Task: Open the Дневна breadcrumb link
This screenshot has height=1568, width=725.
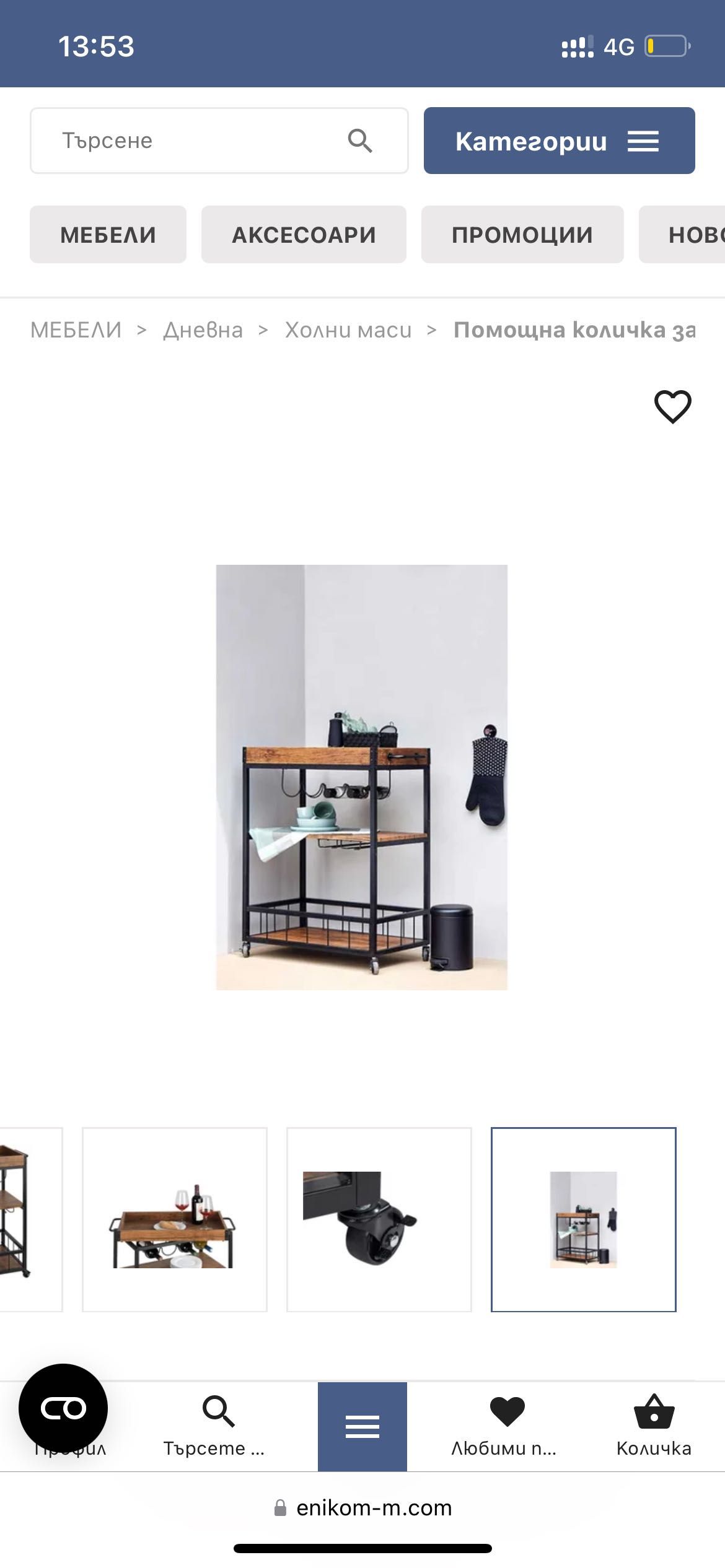Action: (x=203, y=330)
